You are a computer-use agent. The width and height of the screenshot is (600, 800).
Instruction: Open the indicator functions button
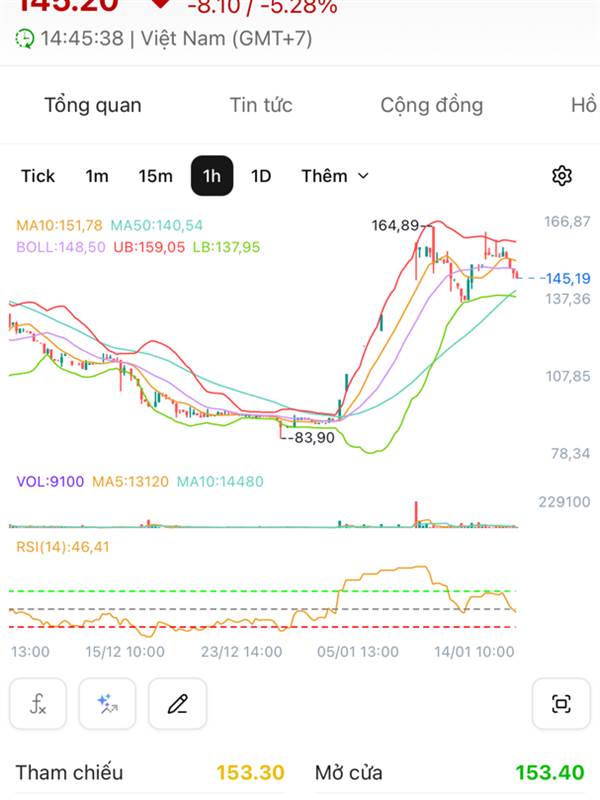tap(38, 705)
